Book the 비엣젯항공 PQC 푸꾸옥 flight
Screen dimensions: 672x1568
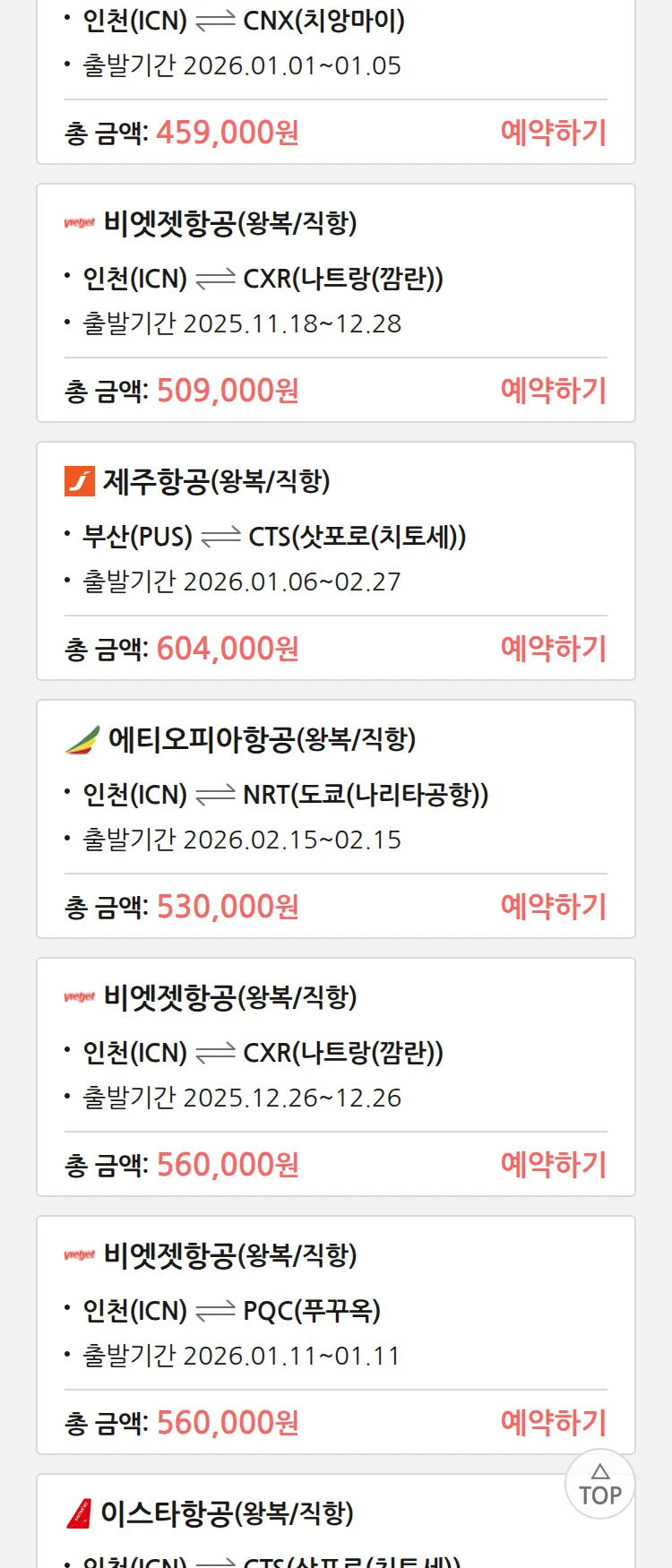coord(553,1423)
